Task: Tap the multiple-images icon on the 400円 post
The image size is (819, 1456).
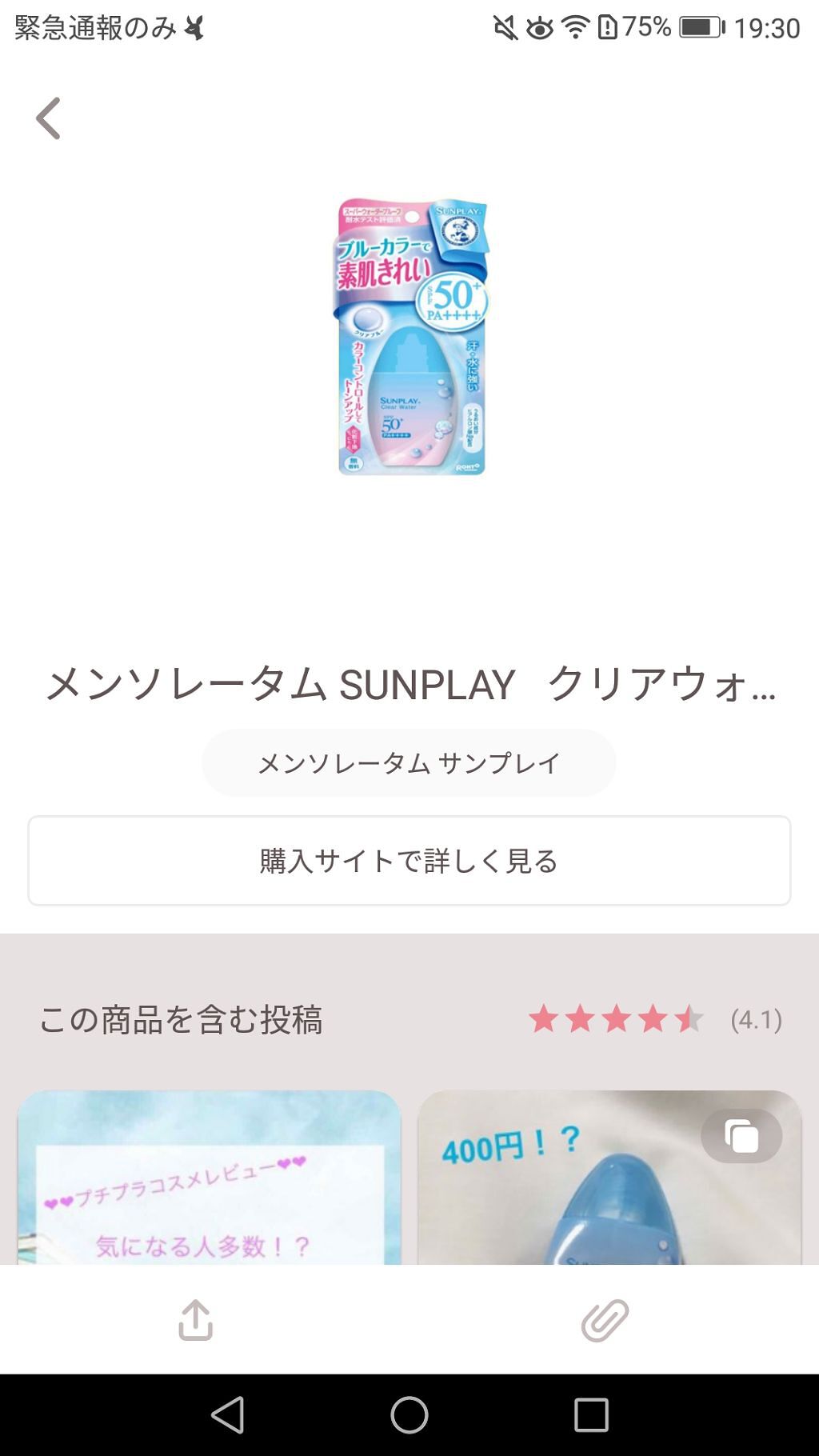Action: tap(741, 1135)
